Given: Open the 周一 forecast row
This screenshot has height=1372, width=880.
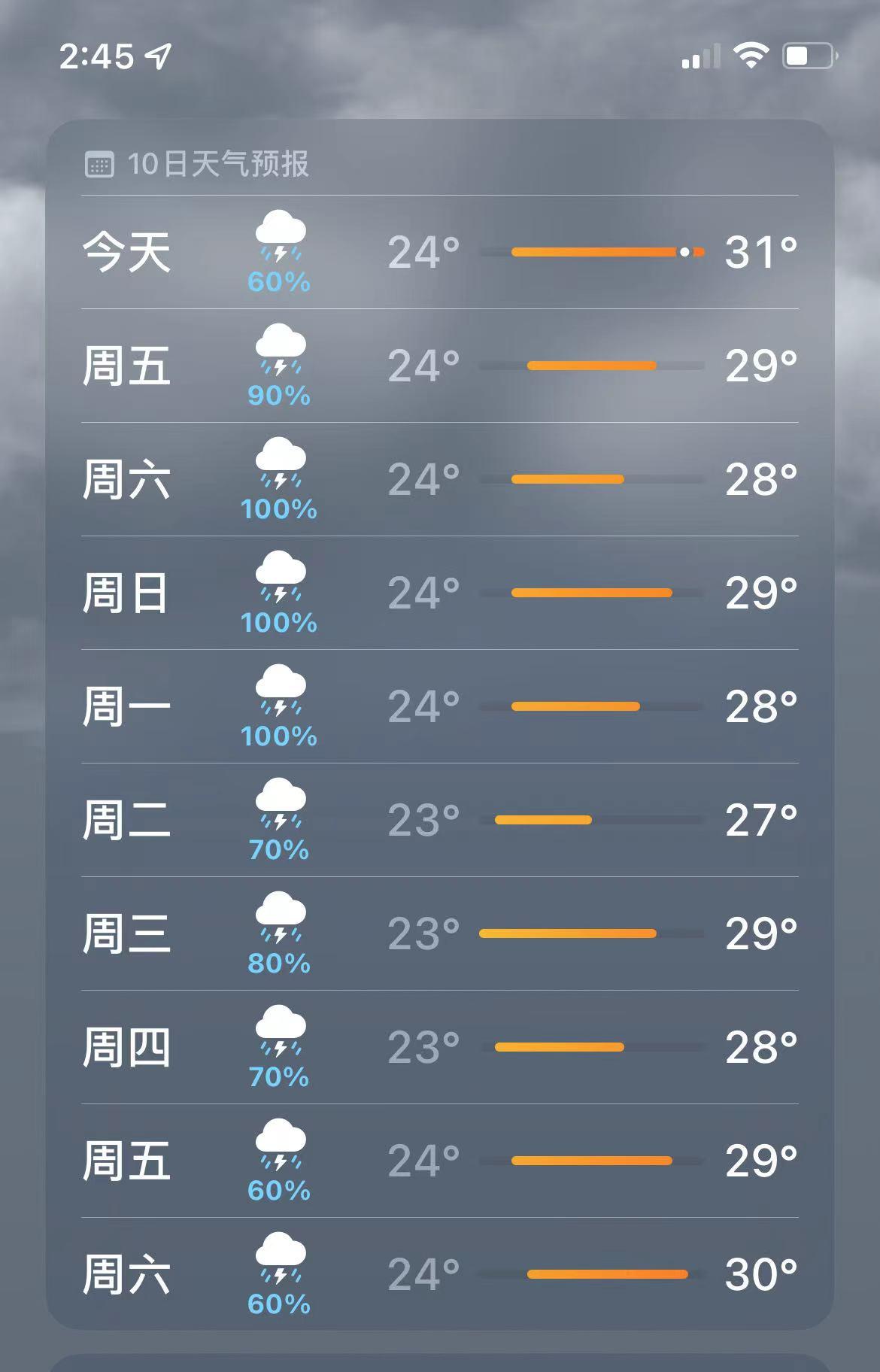Looking at the screenshot, I should click(x=440, y=706).
